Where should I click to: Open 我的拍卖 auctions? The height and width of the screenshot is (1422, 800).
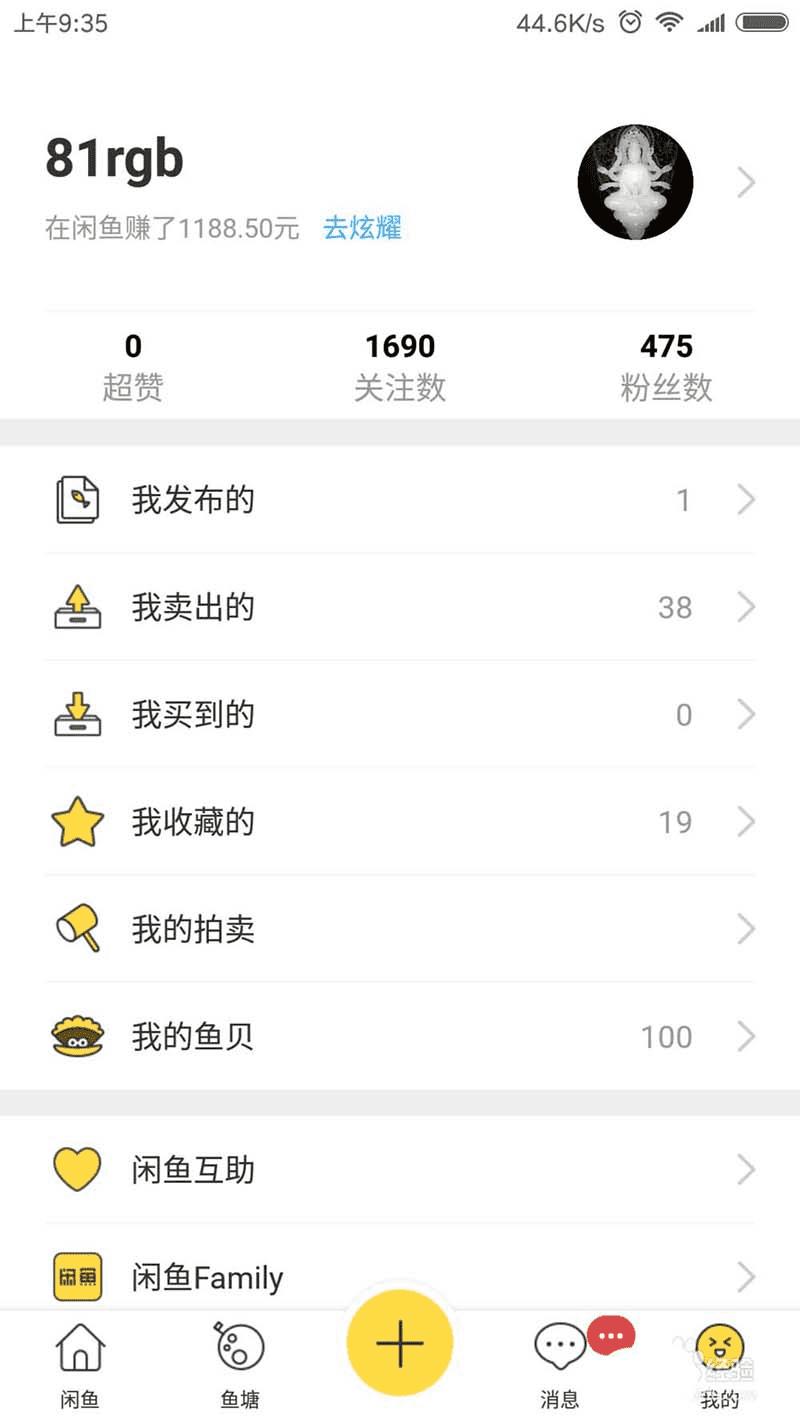click(400, 929)
